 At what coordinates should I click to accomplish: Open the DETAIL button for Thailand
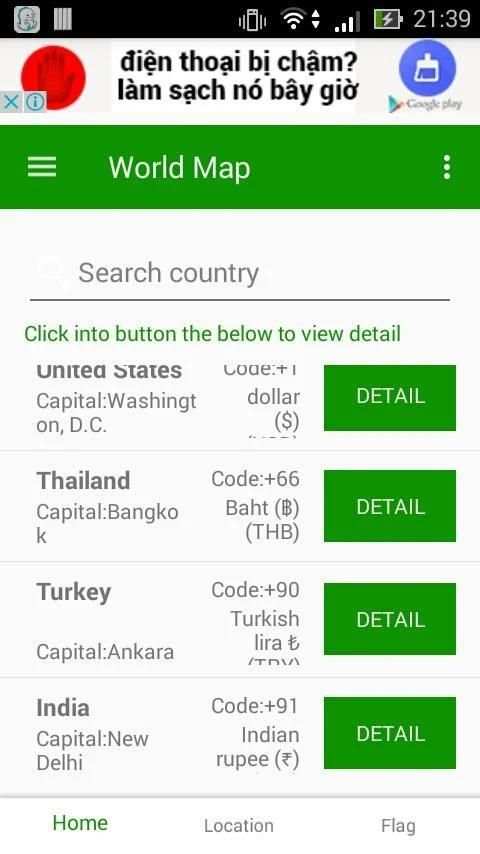(390, 507)
